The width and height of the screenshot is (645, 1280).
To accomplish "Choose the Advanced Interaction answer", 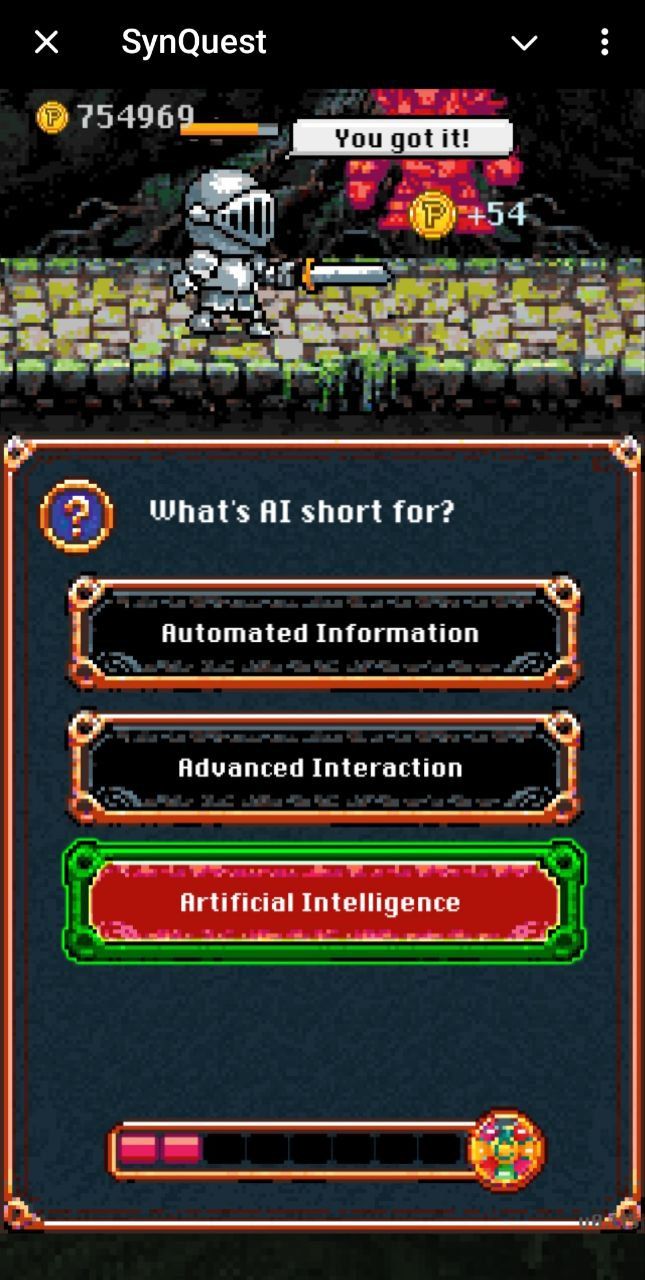I will [x=322, y=768].
